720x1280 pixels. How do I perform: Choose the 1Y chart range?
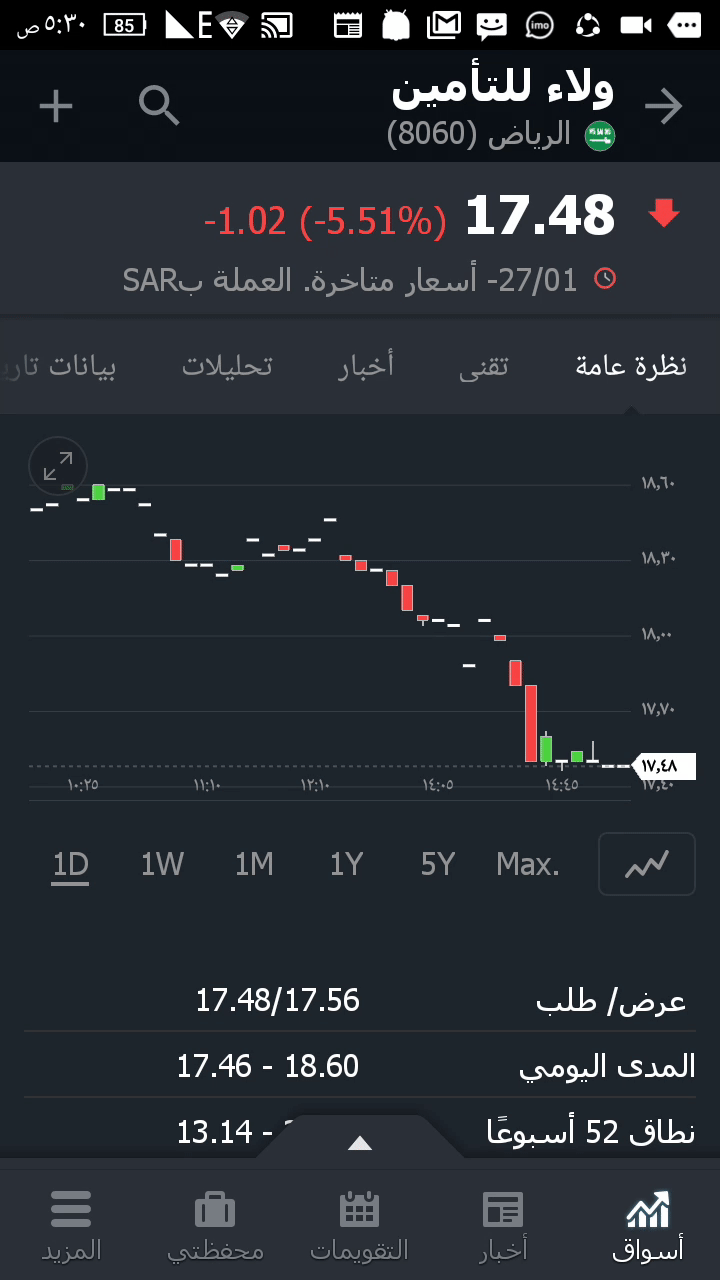click(x=346, y=864)
